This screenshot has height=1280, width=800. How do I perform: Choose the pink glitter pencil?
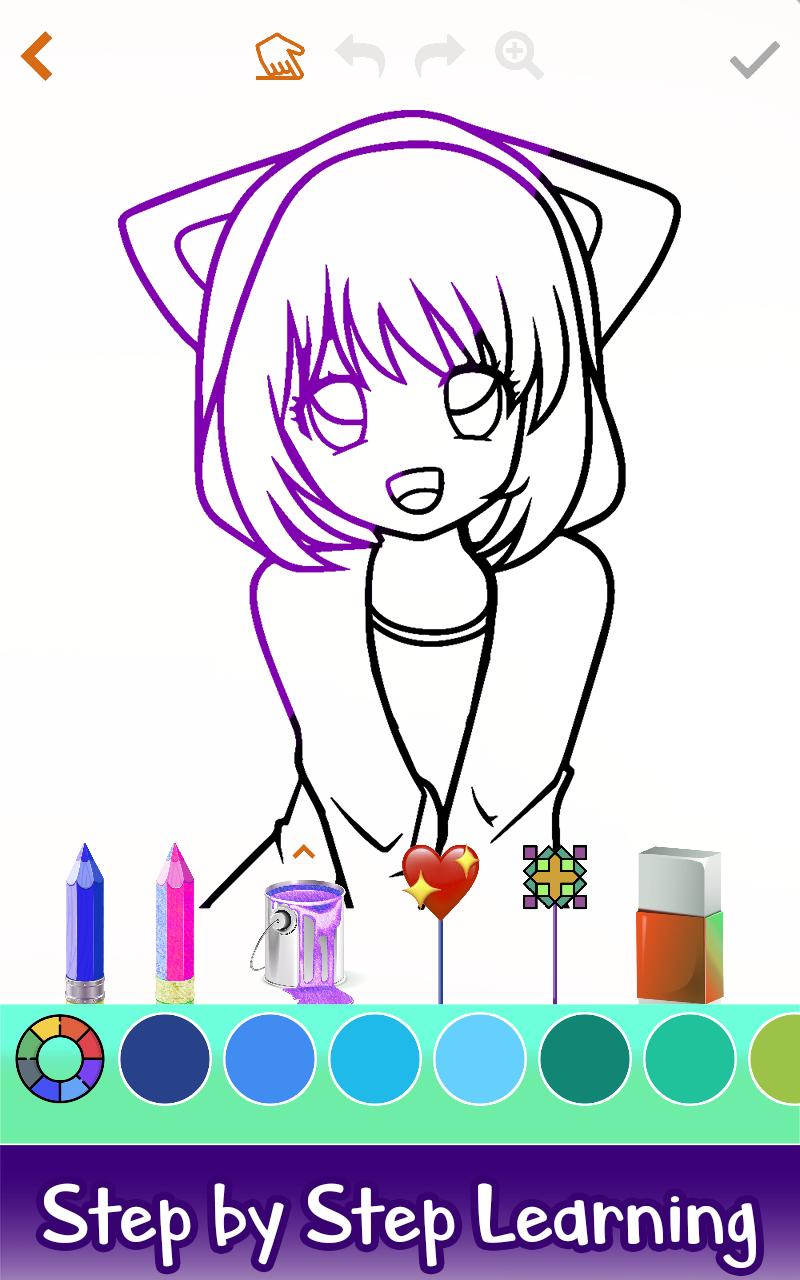175,922
